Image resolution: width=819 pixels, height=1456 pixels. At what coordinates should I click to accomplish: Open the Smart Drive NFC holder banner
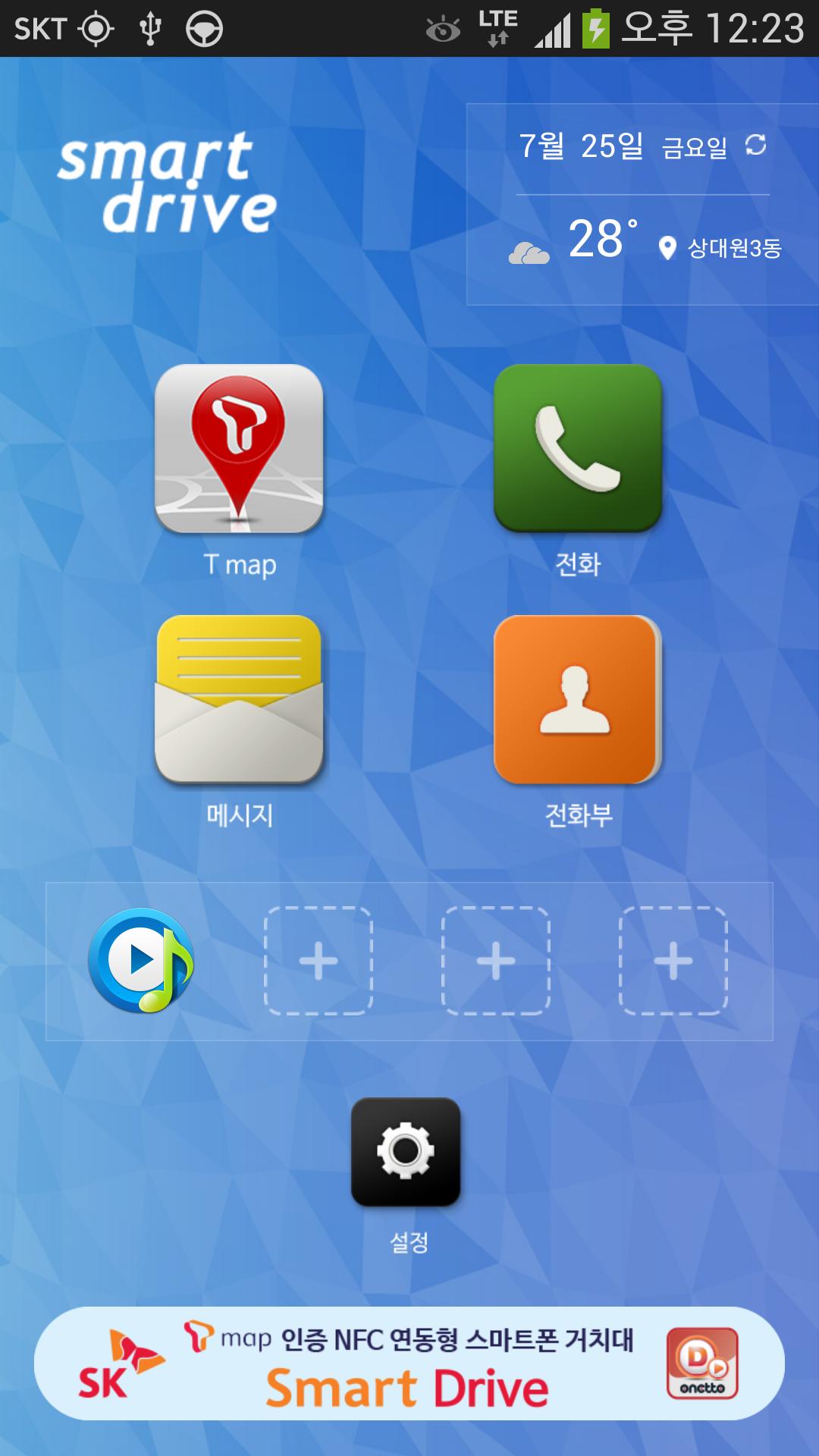click(x=409, y=1363)
